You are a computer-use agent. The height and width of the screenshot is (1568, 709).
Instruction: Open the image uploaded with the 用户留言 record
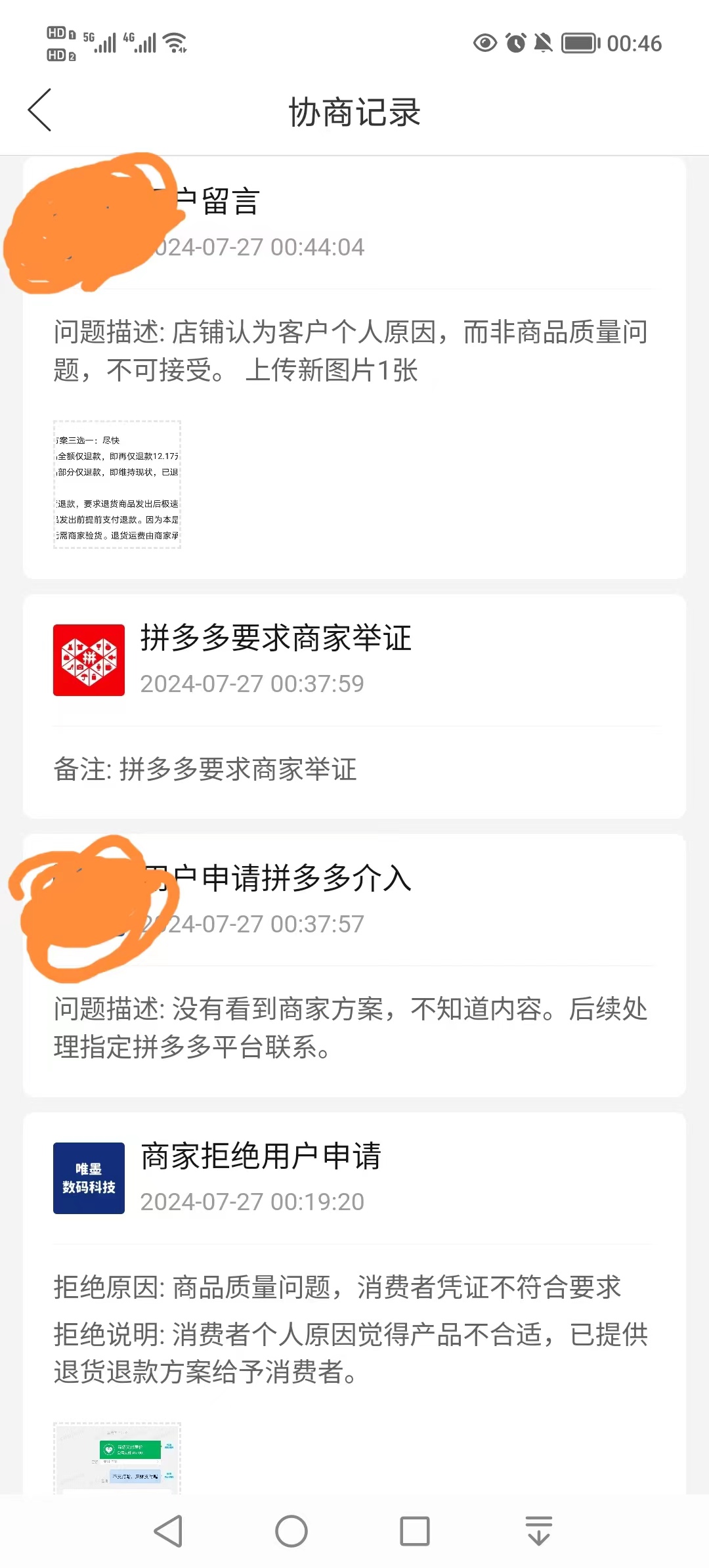click(117, 485)
